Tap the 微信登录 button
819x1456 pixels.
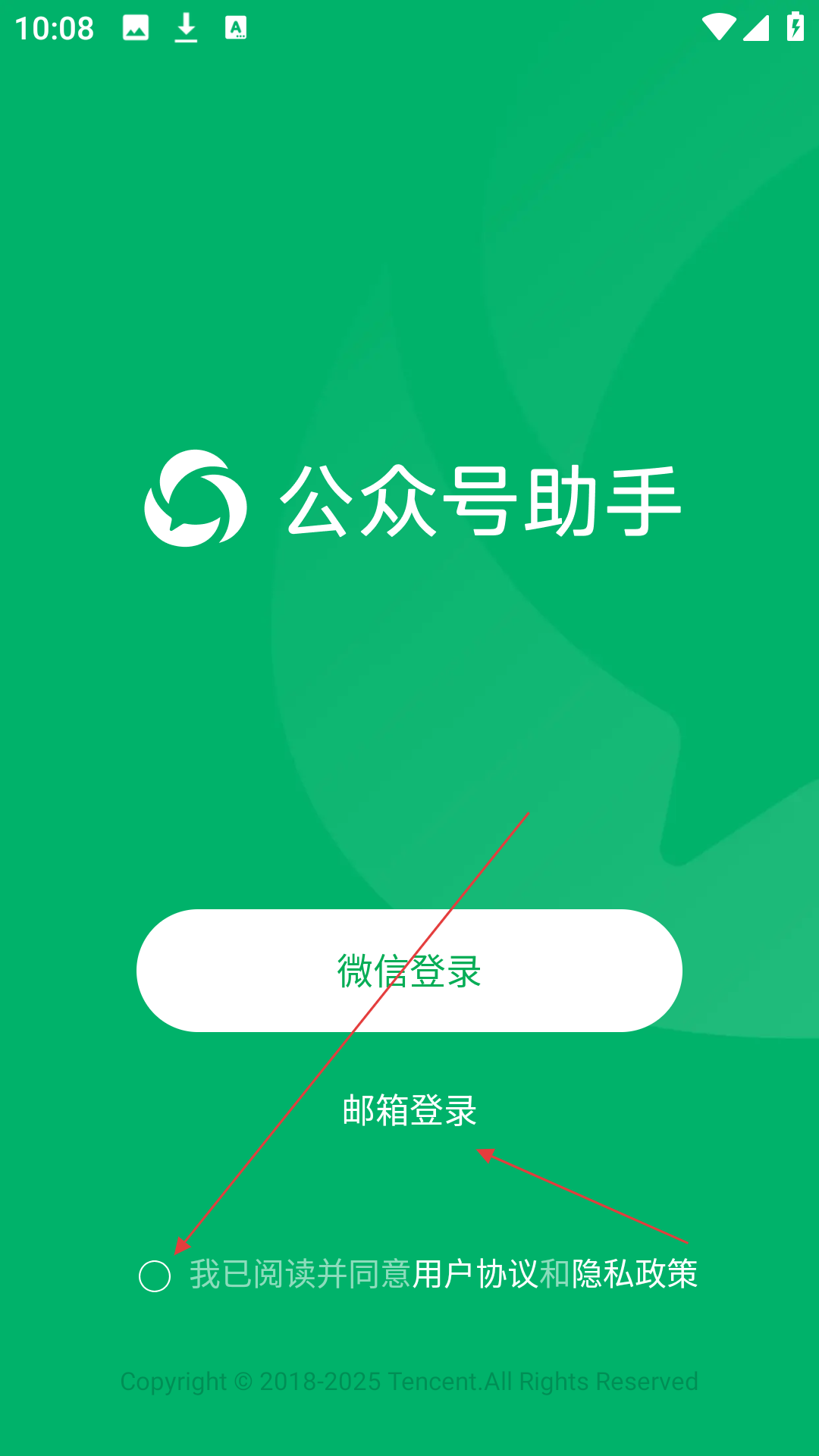click(409, 971)
